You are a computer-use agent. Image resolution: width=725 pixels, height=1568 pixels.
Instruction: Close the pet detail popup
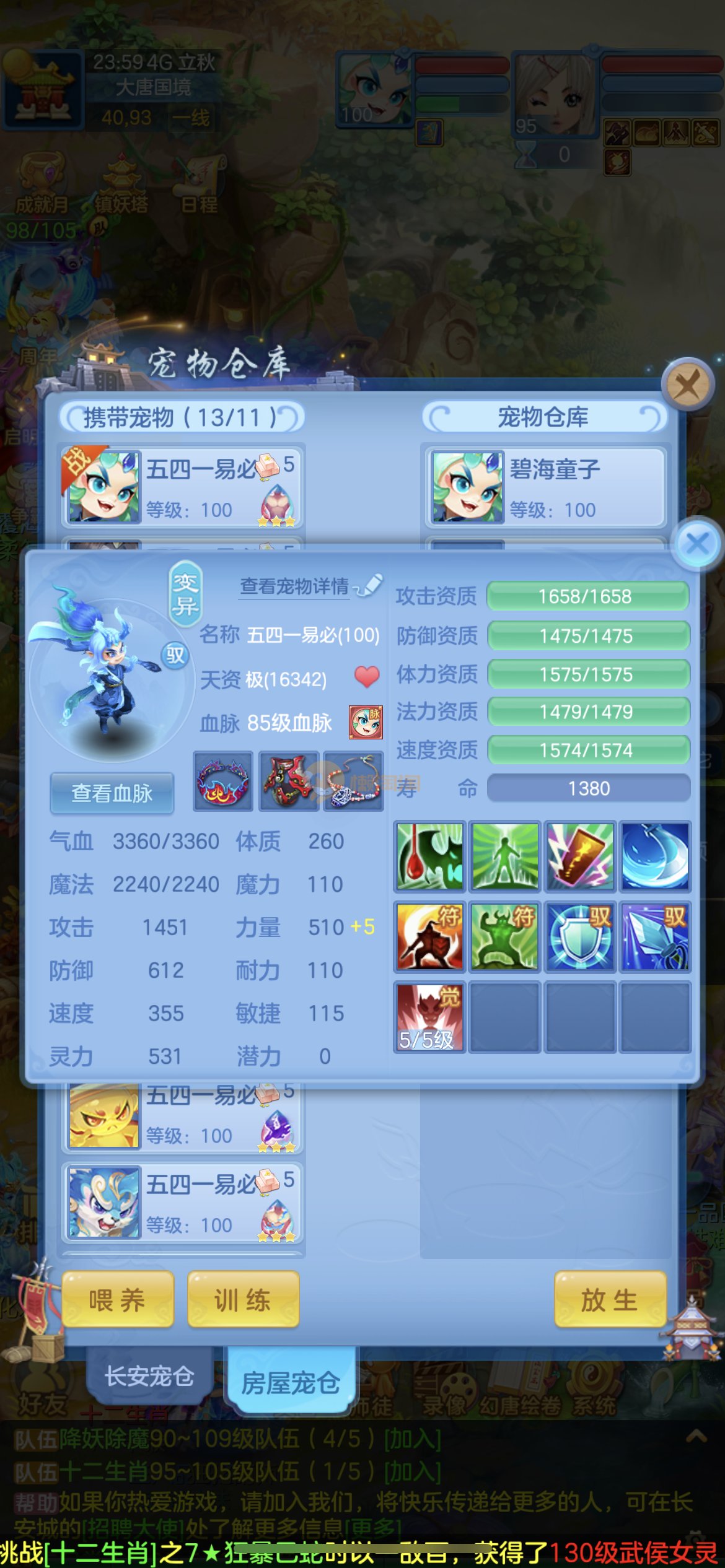coord(697,544)
